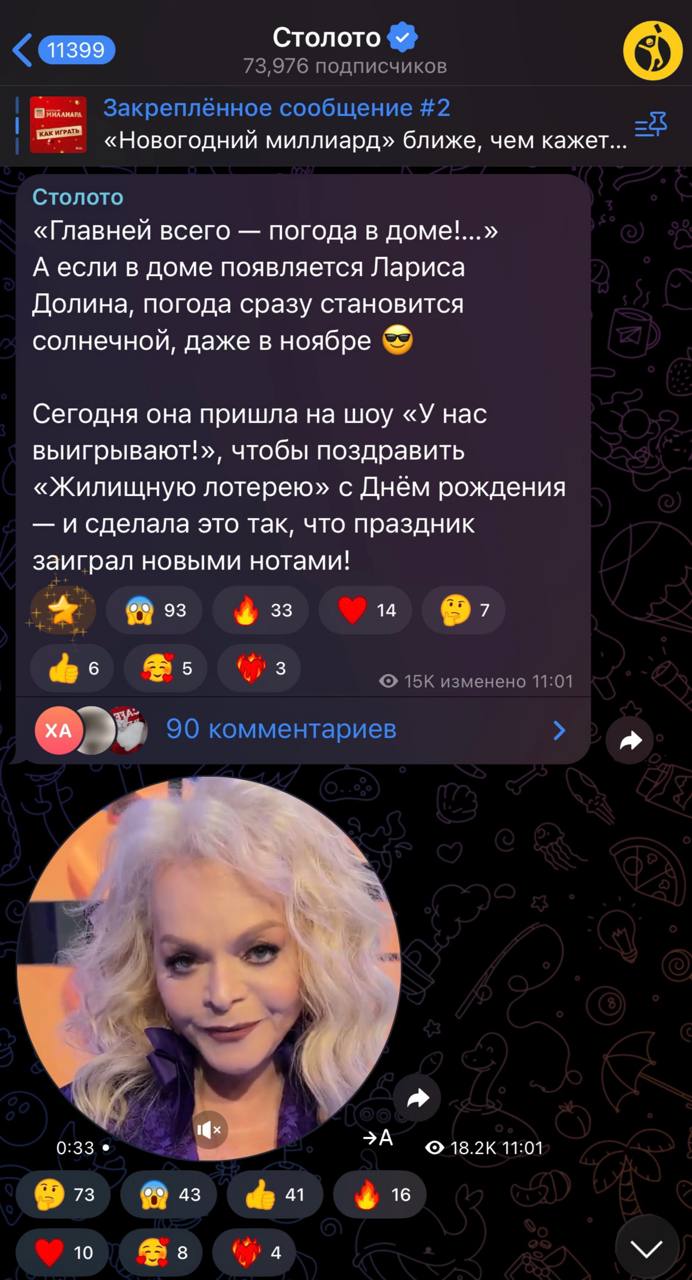692x1280 pixels.
Task: Play the round video message
Action: (x=208, y=968)
